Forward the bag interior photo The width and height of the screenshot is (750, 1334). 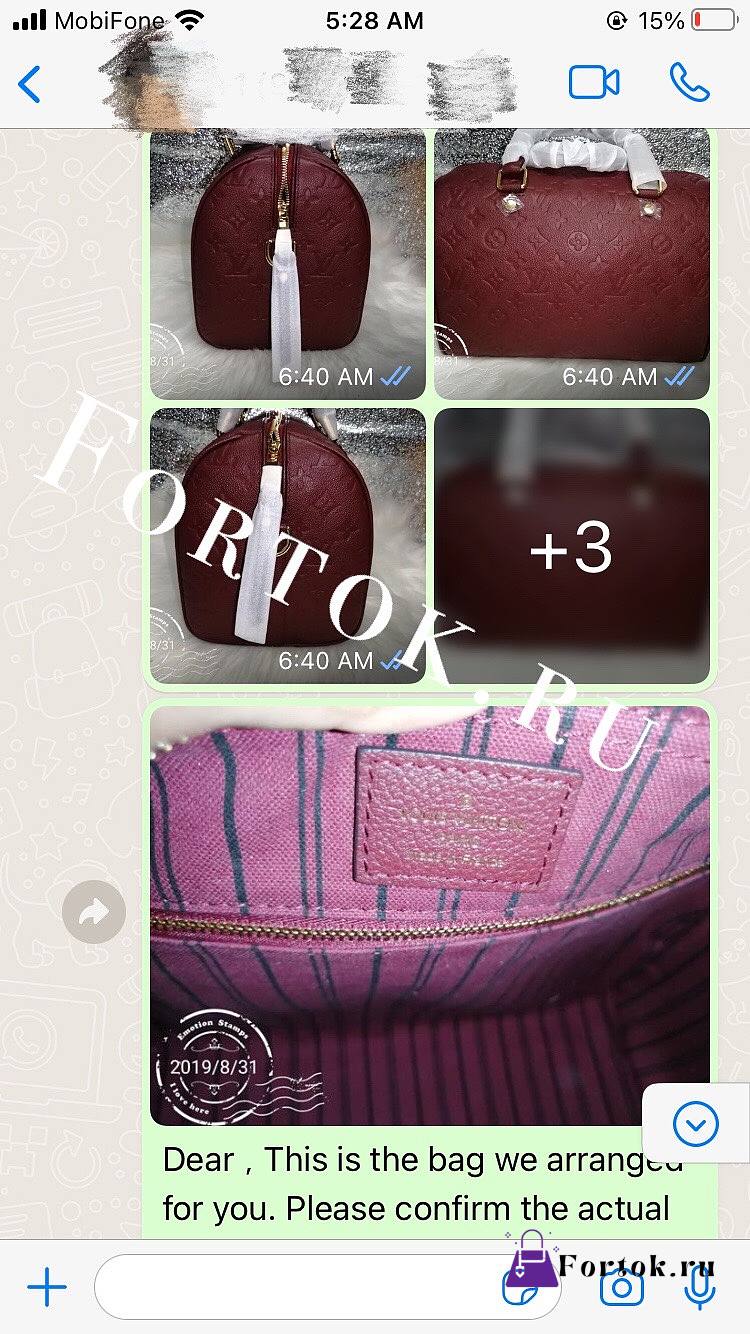click(x=94, y=912)
